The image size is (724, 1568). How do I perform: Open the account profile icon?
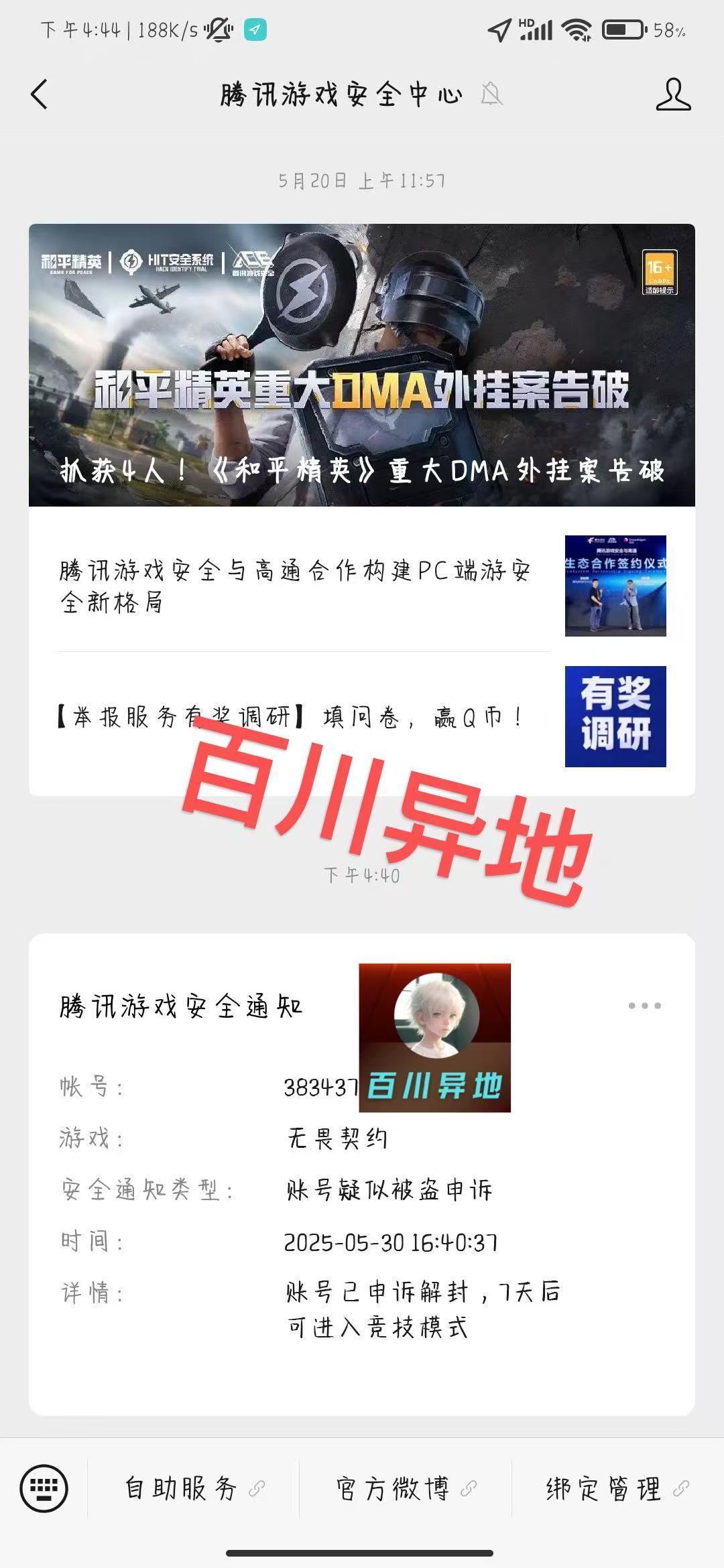click(x=672, y=94)
